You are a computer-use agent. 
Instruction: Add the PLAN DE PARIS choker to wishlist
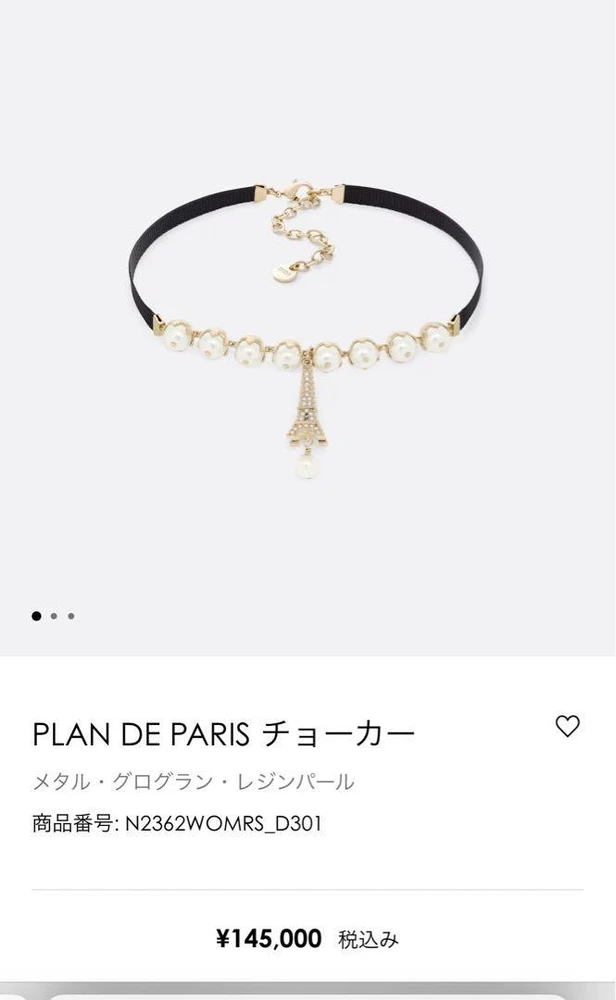pos(567,726)
